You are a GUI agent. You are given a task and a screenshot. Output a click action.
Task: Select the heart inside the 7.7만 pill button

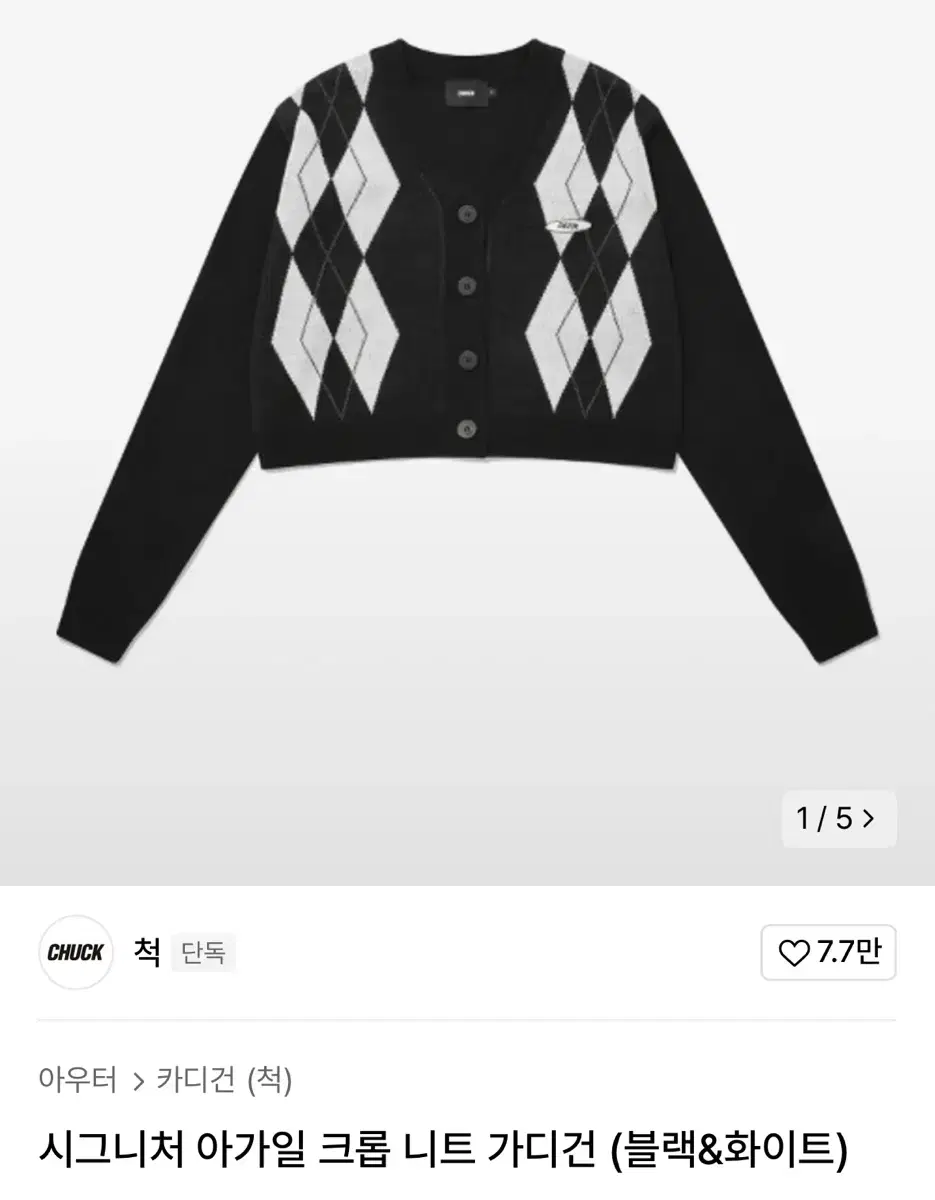[795, 953]
